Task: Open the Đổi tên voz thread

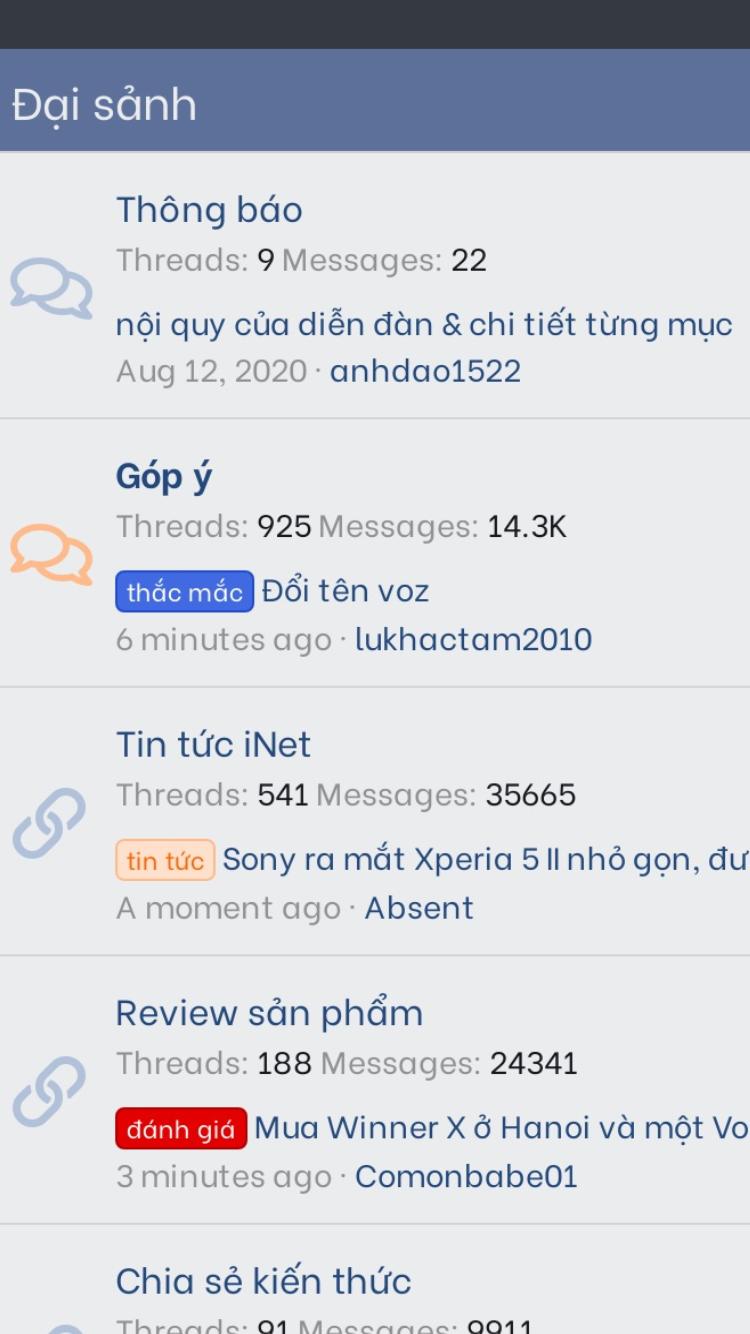Action: pyautogui.click(x=345, y=591)
